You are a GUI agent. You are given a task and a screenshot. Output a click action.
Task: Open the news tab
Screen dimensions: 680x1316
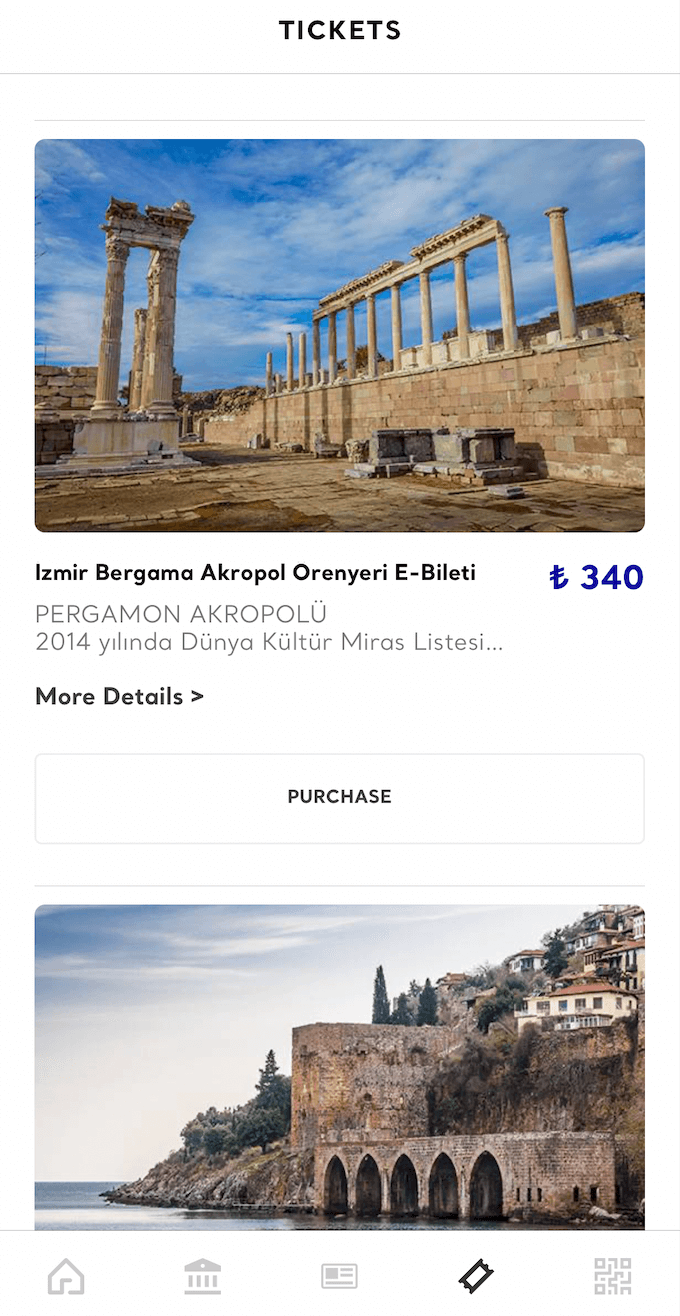339,1276
